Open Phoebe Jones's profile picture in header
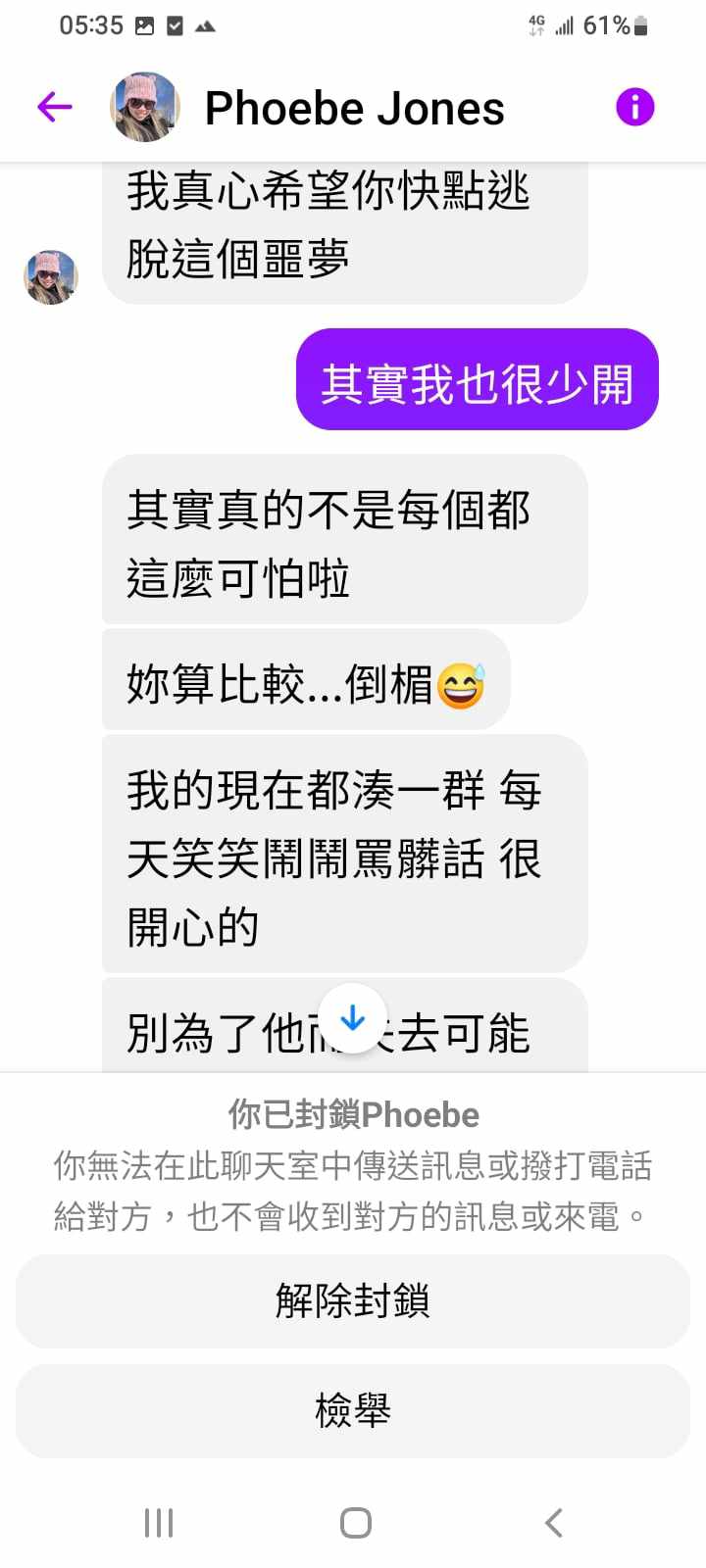706x1568 pixels. 145,107
